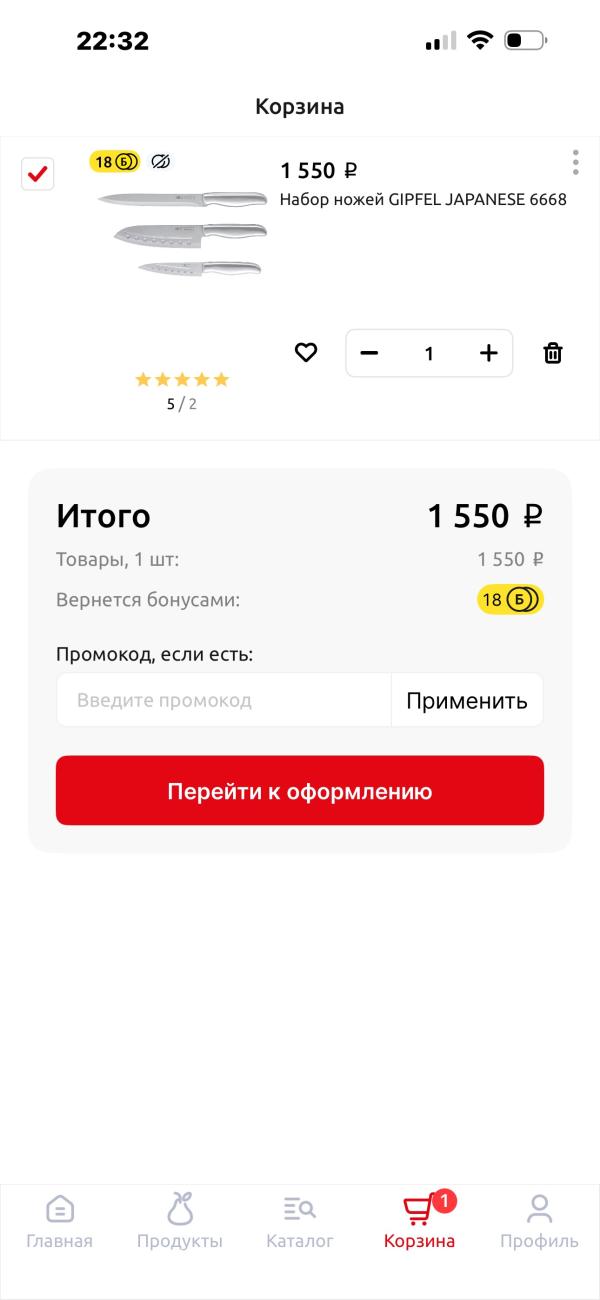Viewport: 600px width, 1300px height.
Task: Open the Продукты tab
Action: point(180,1222)
